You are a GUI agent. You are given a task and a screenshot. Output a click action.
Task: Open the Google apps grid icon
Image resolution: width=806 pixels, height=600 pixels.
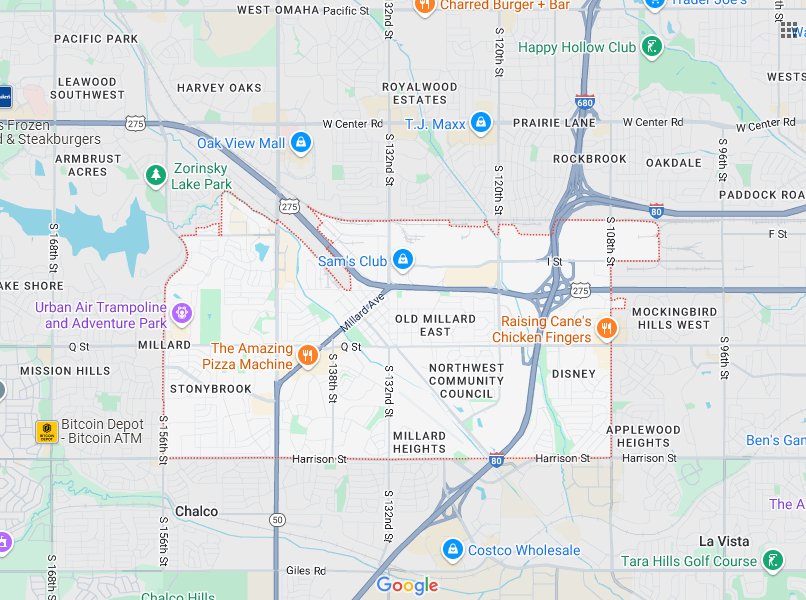tap(790, 30)
